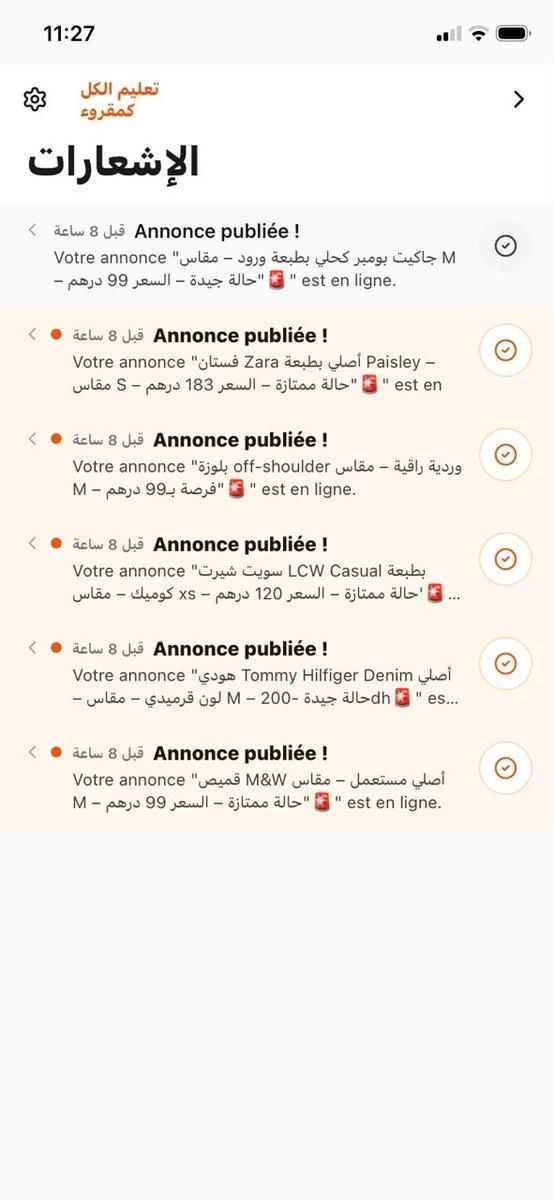The height and width of the screenshot is (1200, 554).
Task: Tap تعليم الكل كمقروء to mark all read
Action: click(x=119, y=100)
